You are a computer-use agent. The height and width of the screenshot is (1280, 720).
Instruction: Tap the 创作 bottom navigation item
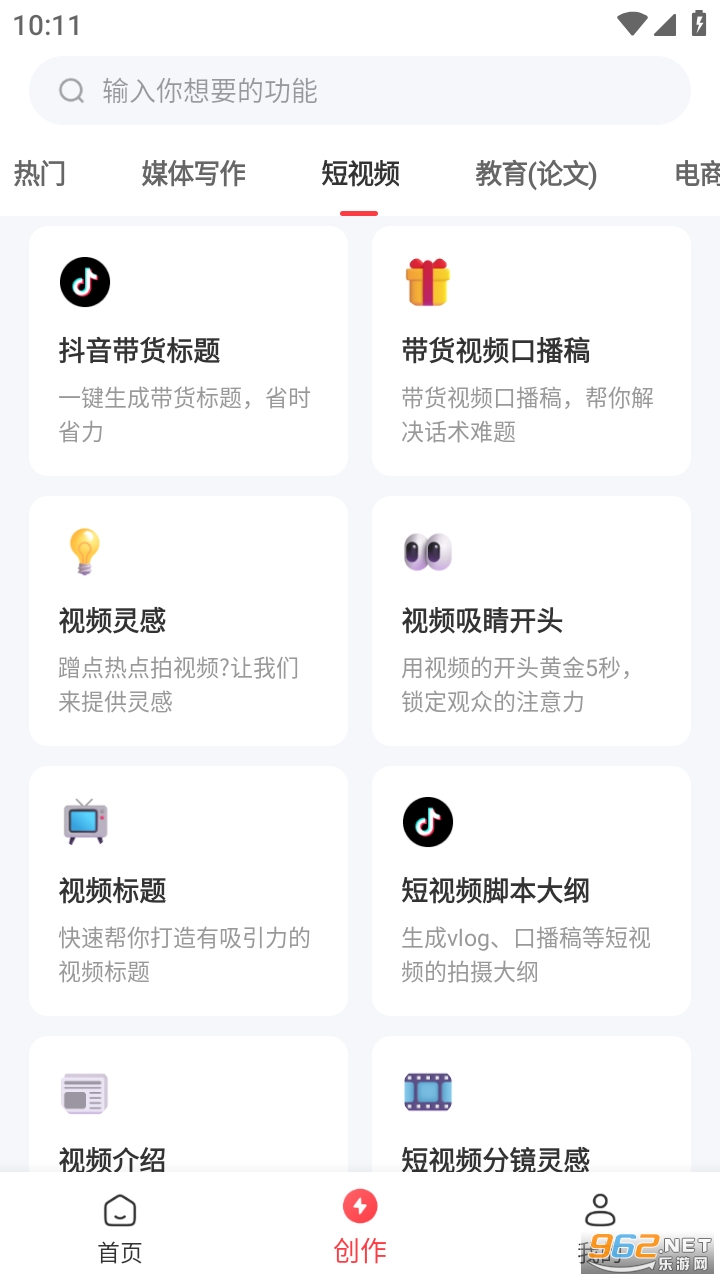[x=360, y=1228]
